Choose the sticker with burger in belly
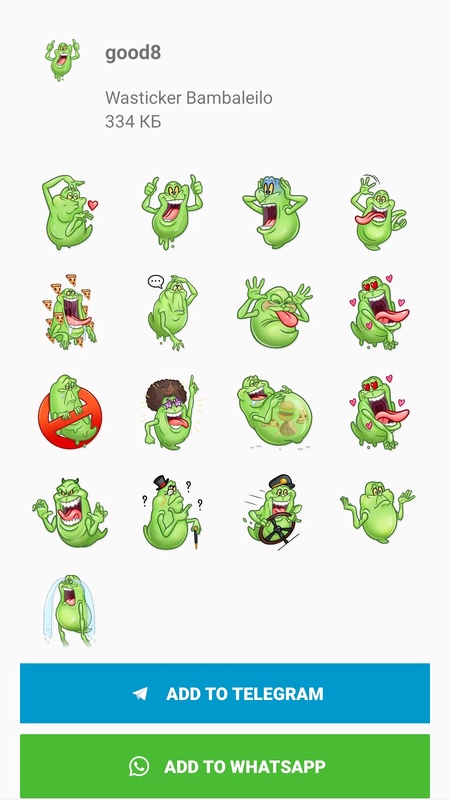 (274, 412)
